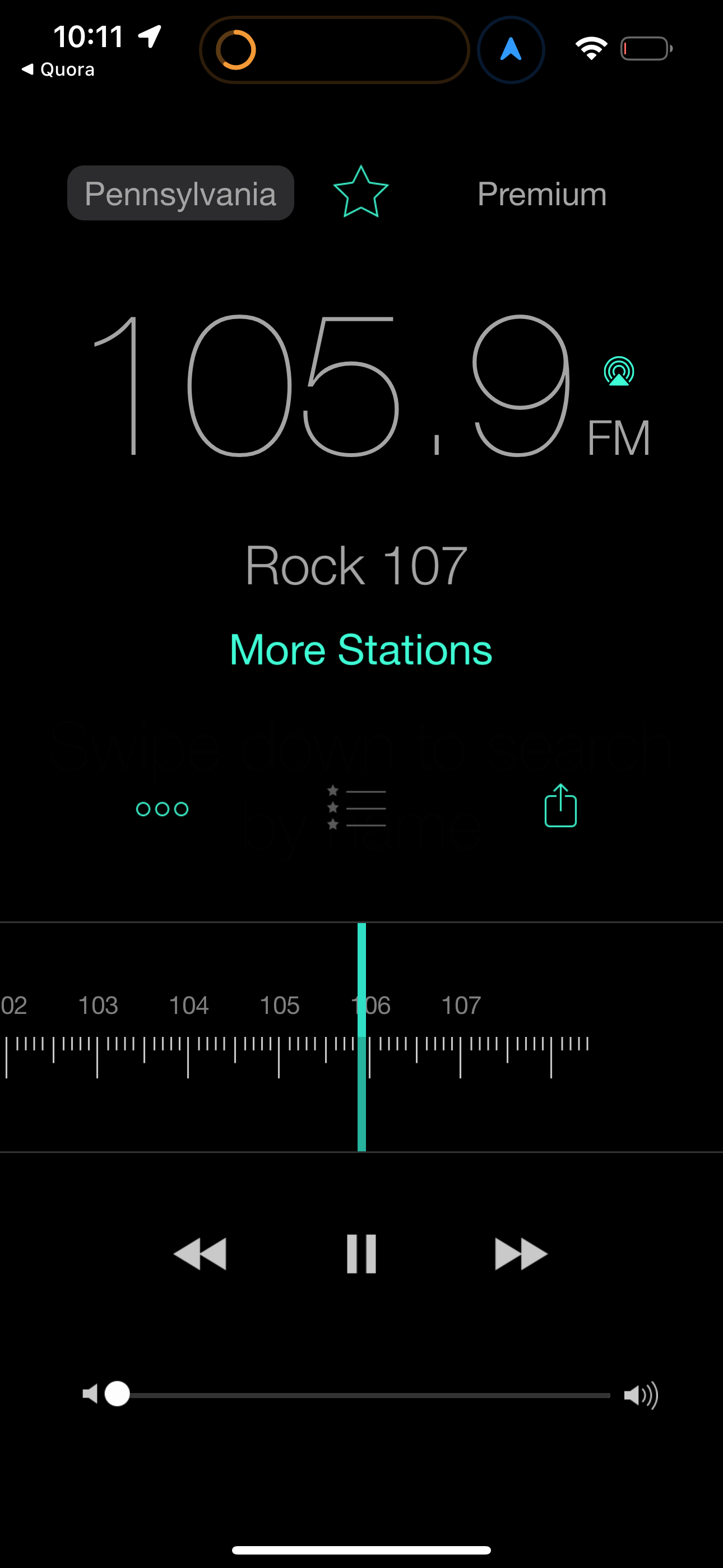Screen dimensions: 723x1568
Task: Pause the radio playback
Action: click(x=361, y=1252)
